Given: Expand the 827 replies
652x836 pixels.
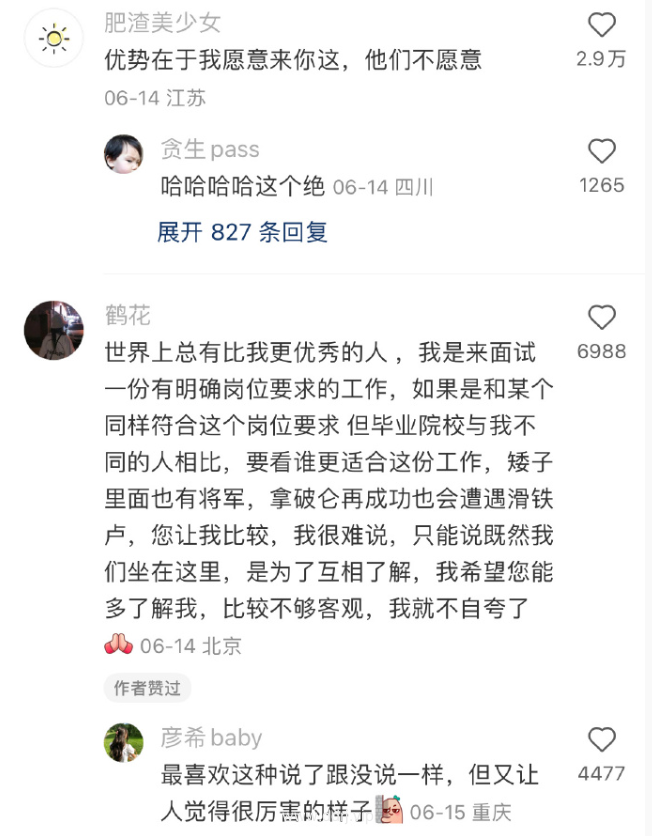Looking at the screenshot, I should coord(243,232).
